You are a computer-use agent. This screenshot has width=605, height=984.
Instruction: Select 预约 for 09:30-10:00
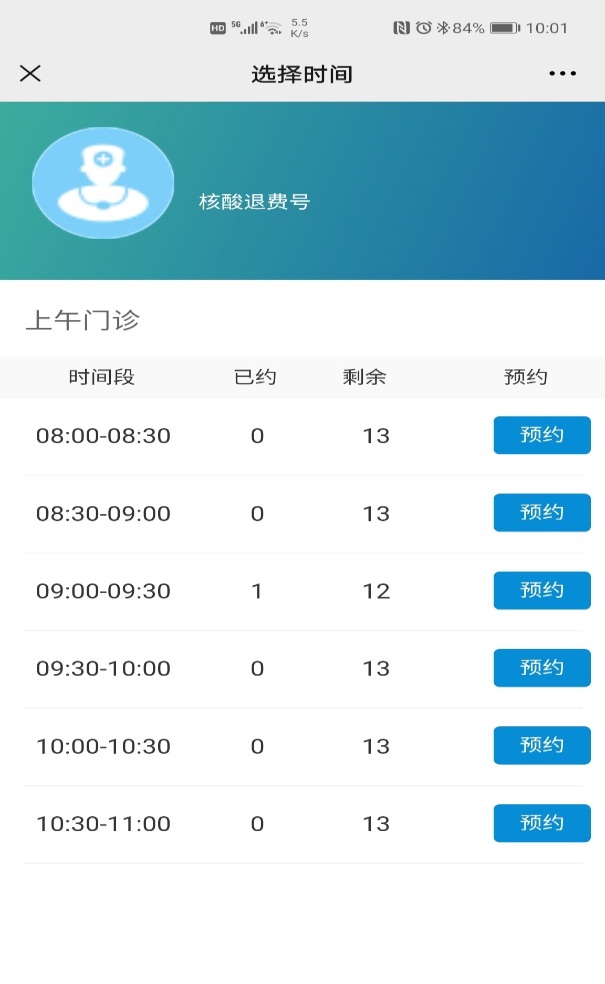(x=542, y=668)
